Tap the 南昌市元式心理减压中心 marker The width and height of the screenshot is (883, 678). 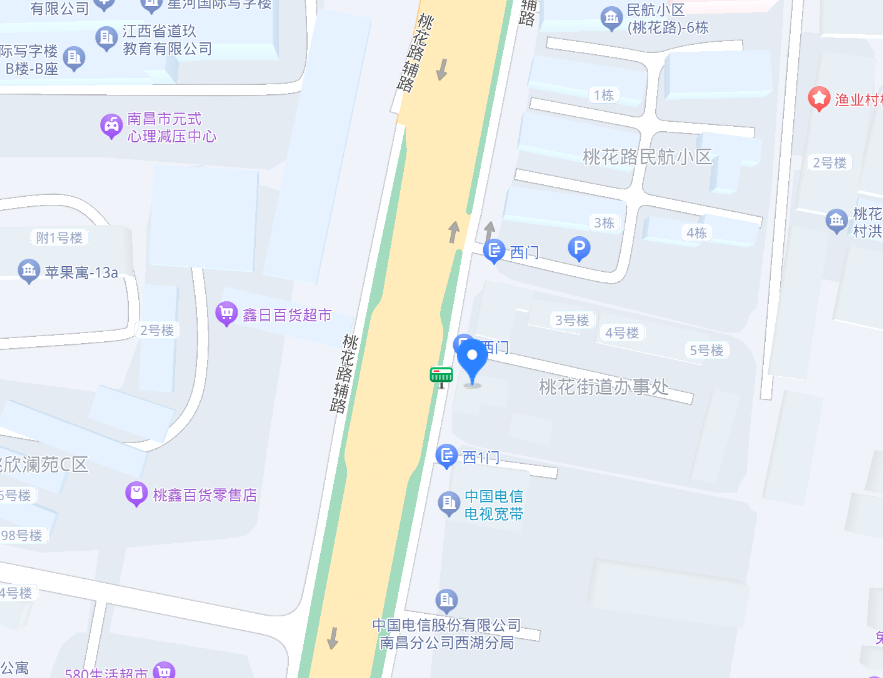coord(111,126)
